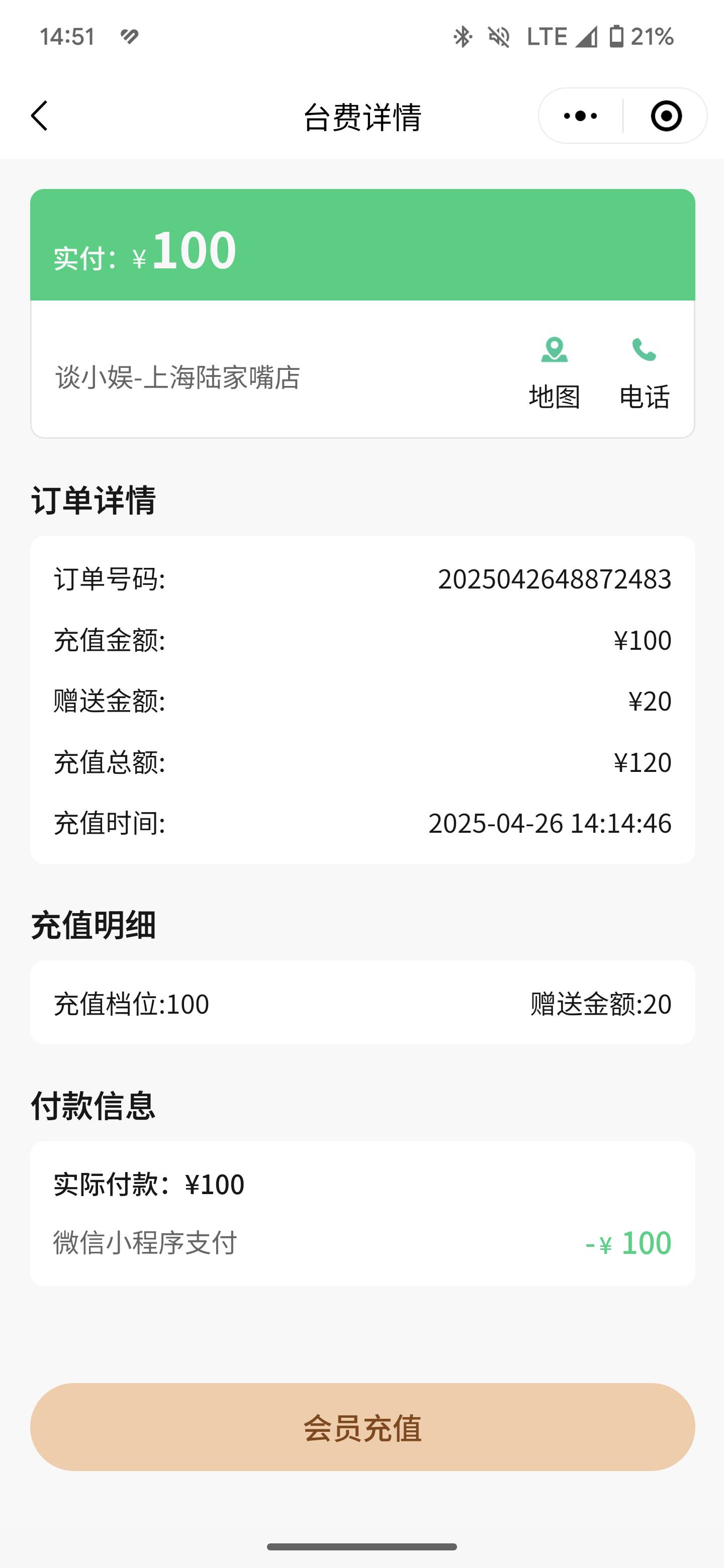The height and width of the screenshot is (1568, 724).
Task: Close the mini program via circle button
Action: click(666, 116)
